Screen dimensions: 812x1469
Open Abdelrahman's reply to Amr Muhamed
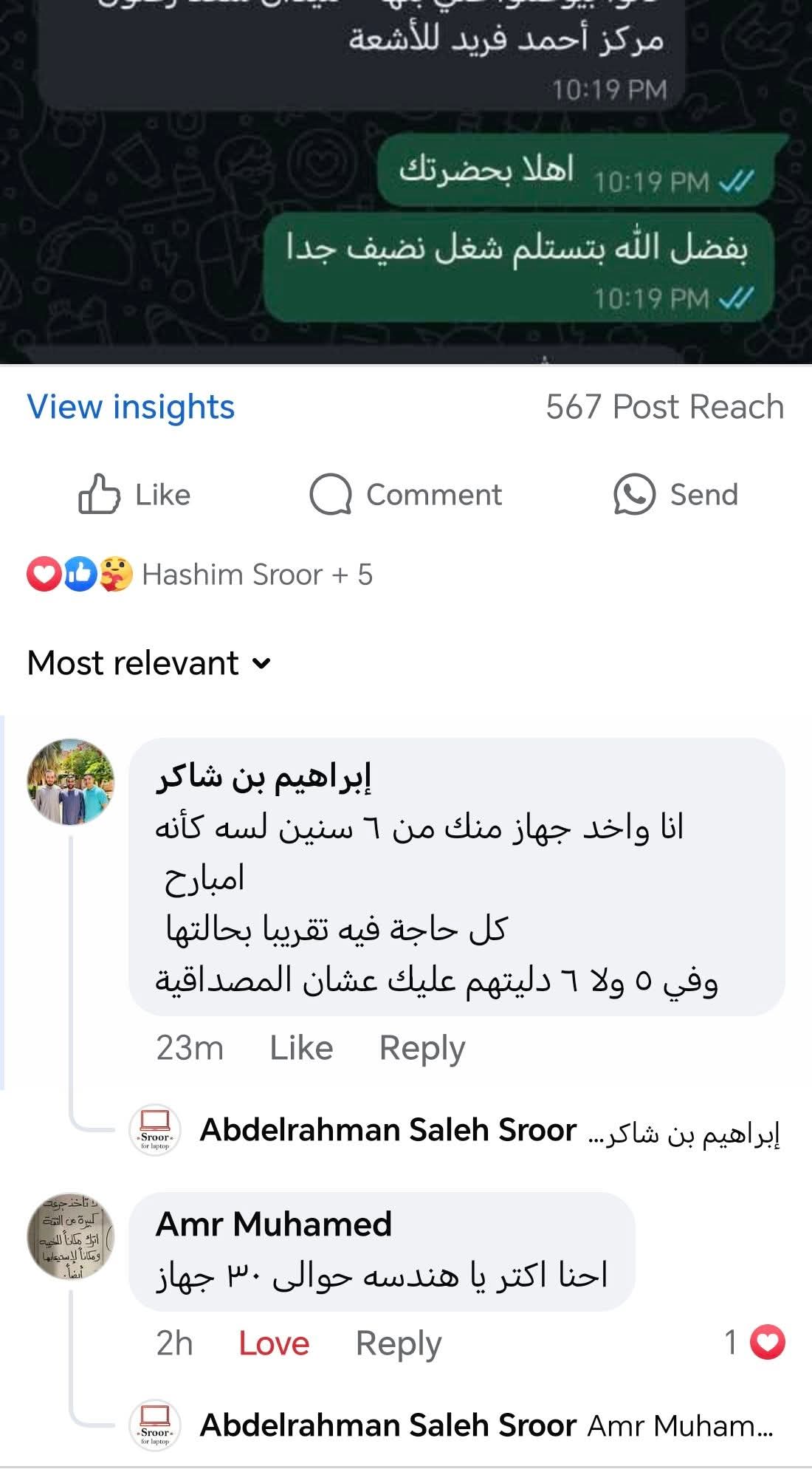pos(487,1425)
